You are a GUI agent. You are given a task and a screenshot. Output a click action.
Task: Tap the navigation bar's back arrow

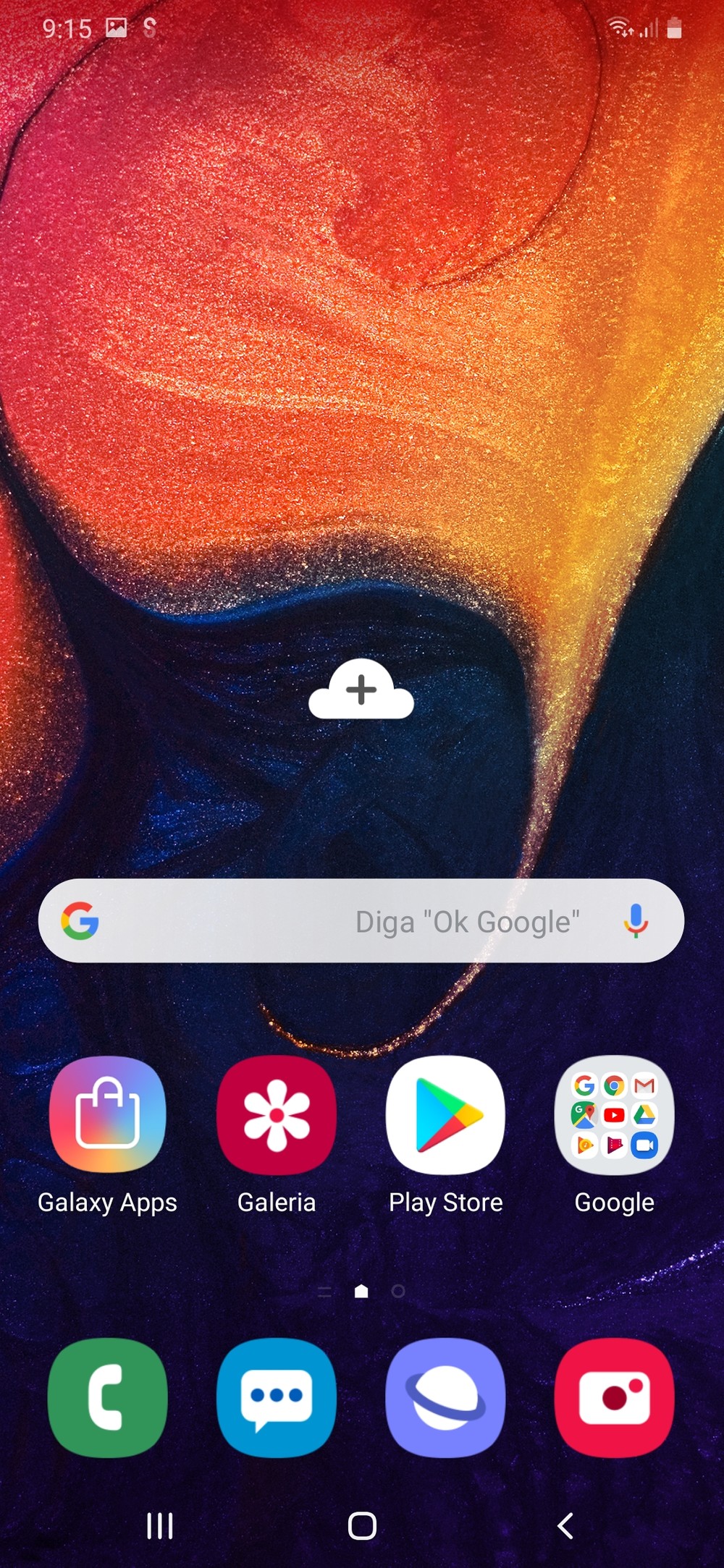tap(565, 1526)
